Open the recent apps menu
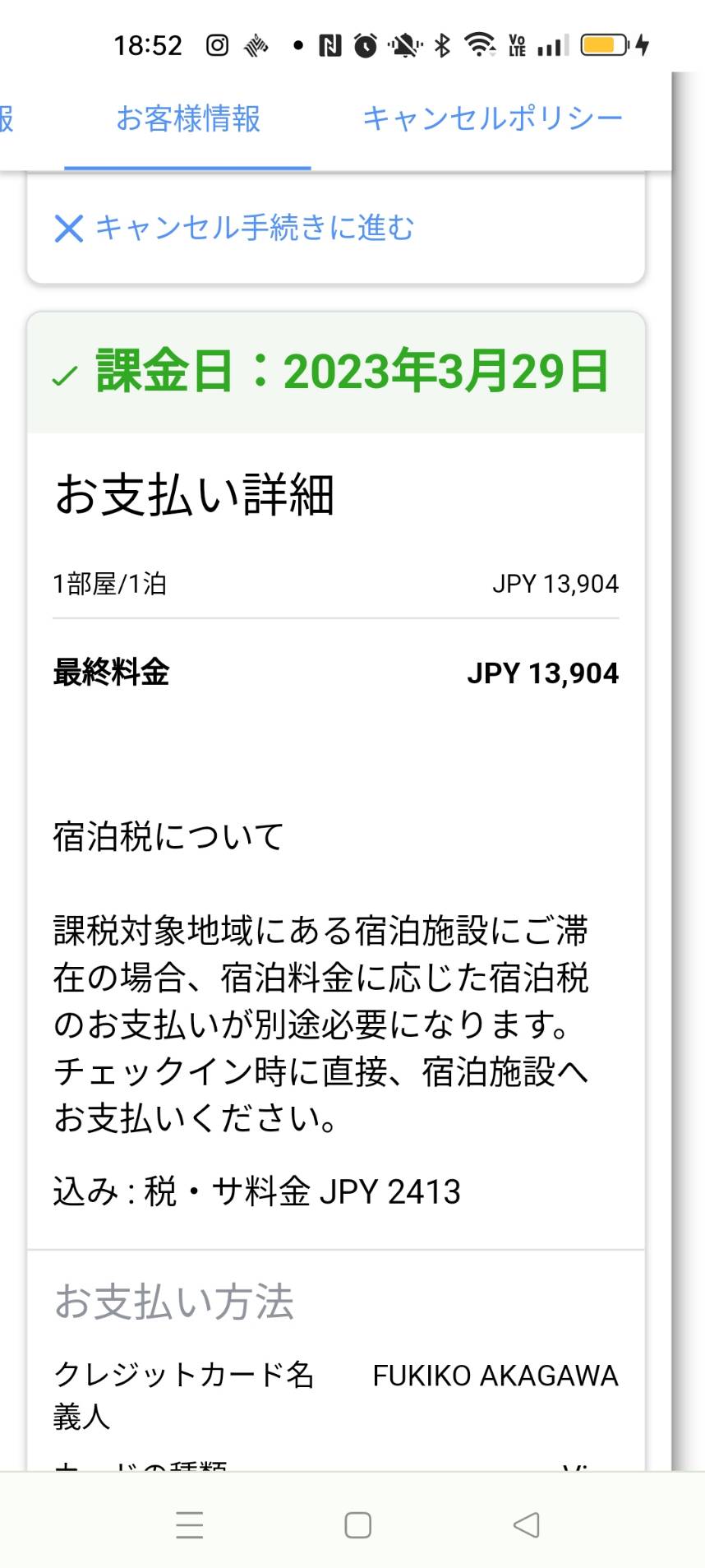The image size is (705, 1568). pyautogui.click(x=190, y=1524)
